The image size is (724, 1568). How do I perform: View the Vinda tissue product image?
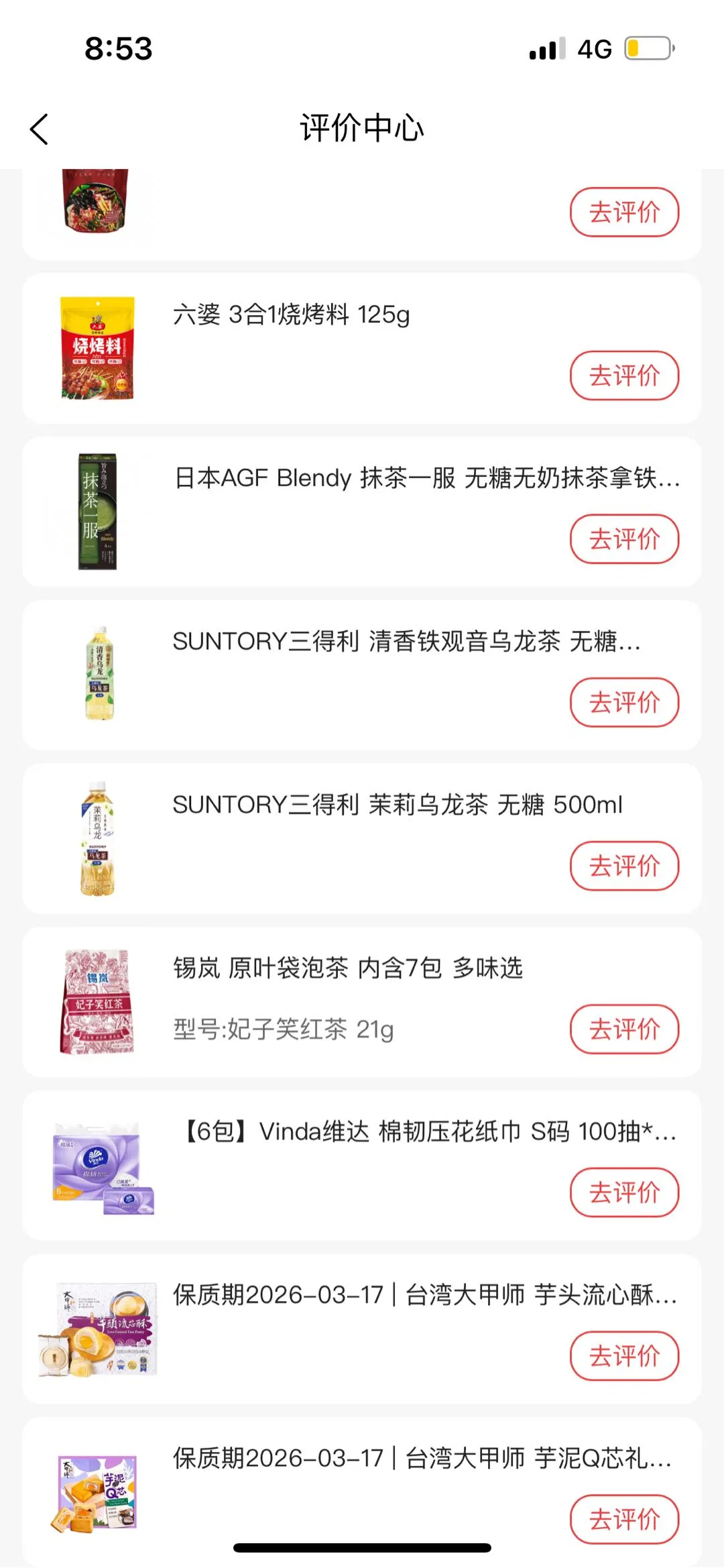click(102, 1166)
